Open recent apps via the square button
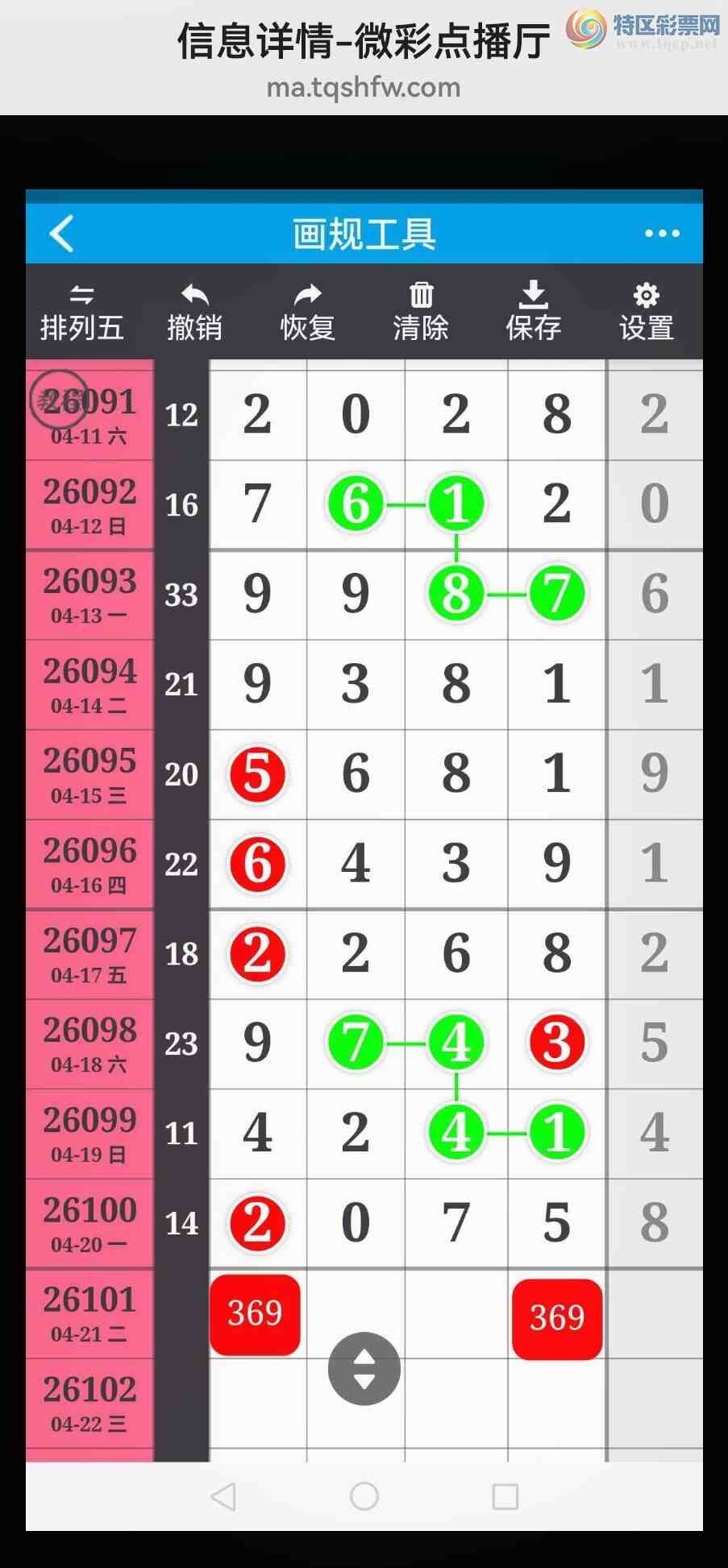This screenshot has width=728, height=1568. point(505,1496)
